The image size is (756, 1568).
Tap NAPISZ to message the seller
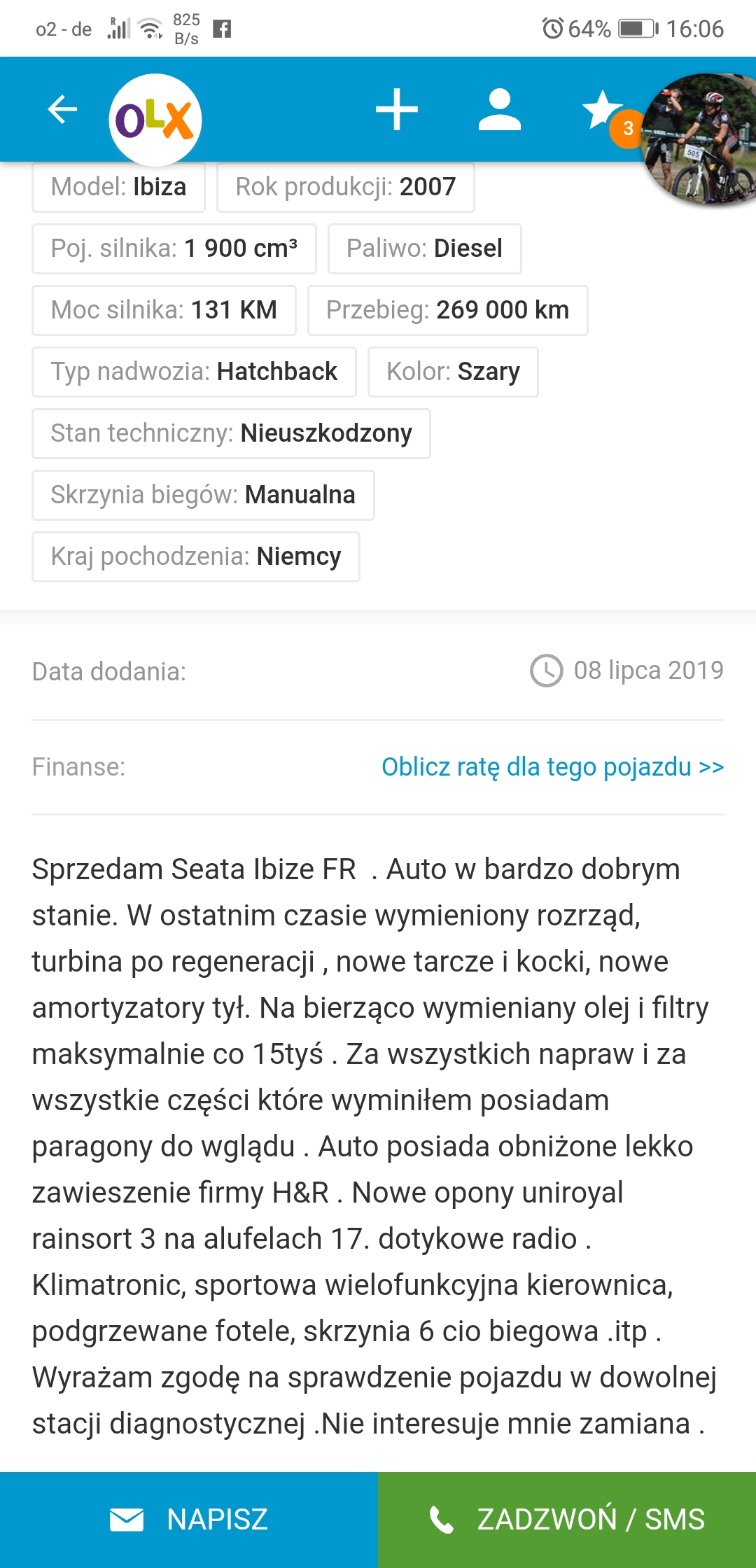(x=189, y=1520)
